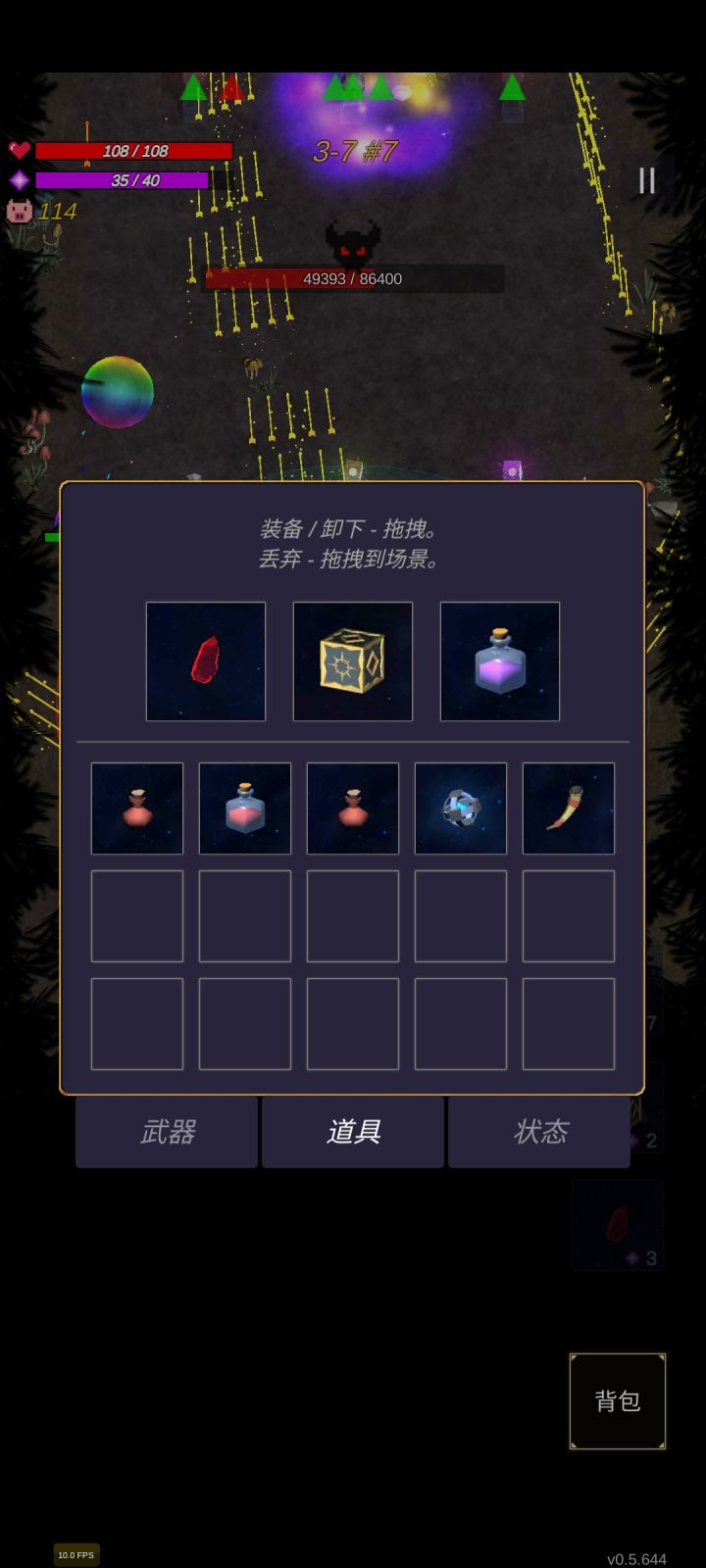Pause the game with the pause icon
Screen dimensions: 706x1568
coord(646,180)
